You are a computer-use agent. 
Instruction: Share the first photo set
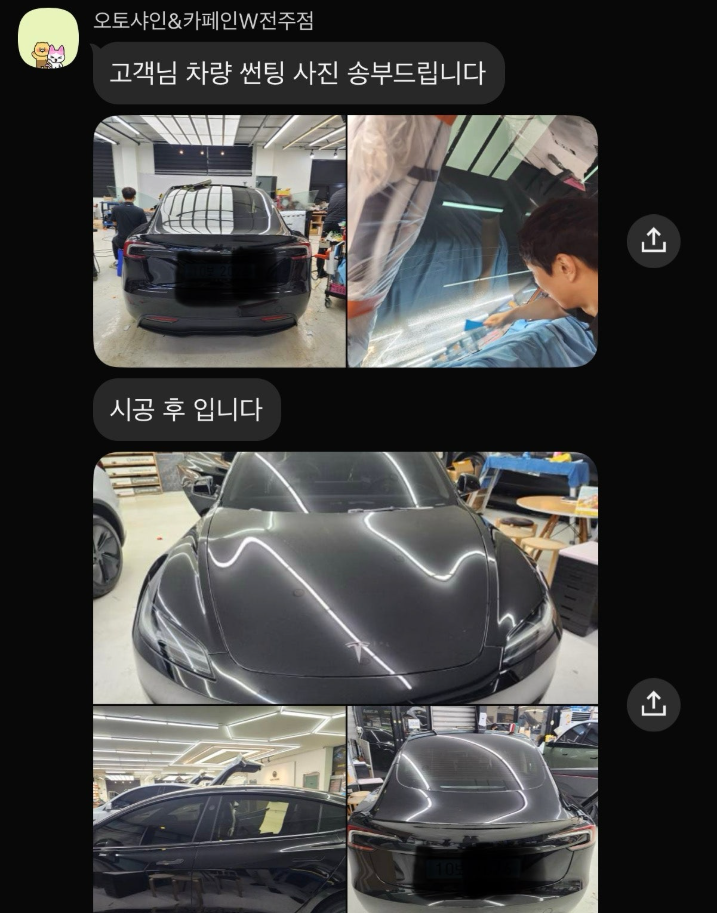point(653,241)
